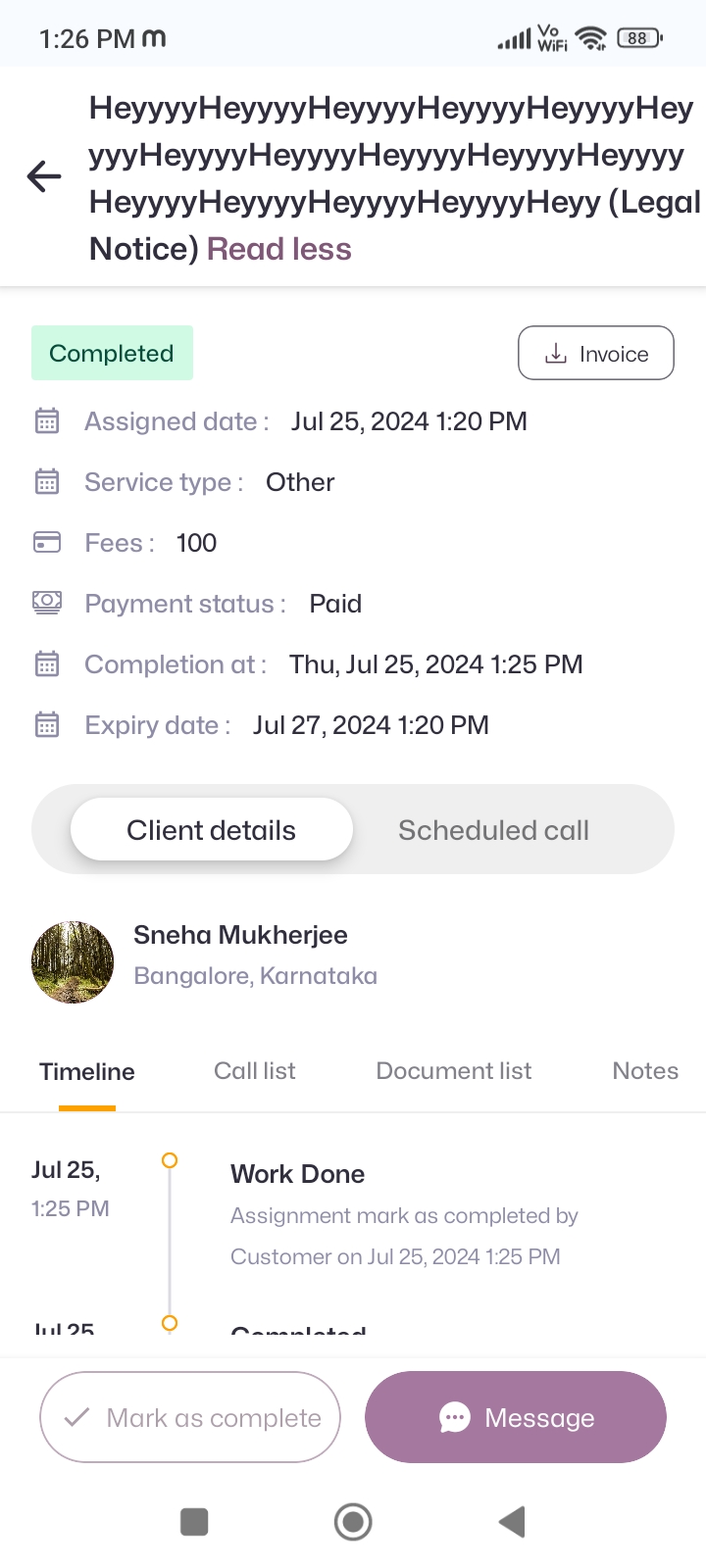
Task: Switch to Client details segment
Action: pyautogui.click(x=211, y=830)
